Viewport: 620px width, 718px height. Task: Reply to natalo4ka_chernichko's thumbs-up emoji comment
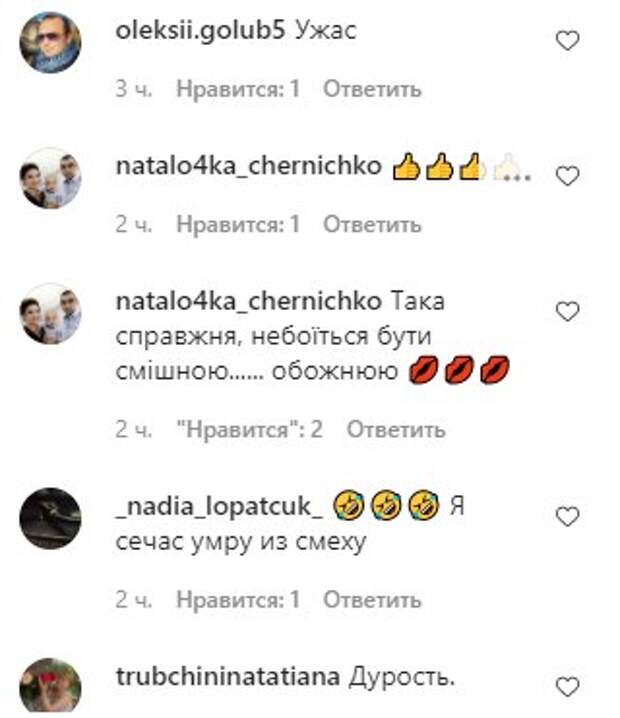[x=372, y=225]
